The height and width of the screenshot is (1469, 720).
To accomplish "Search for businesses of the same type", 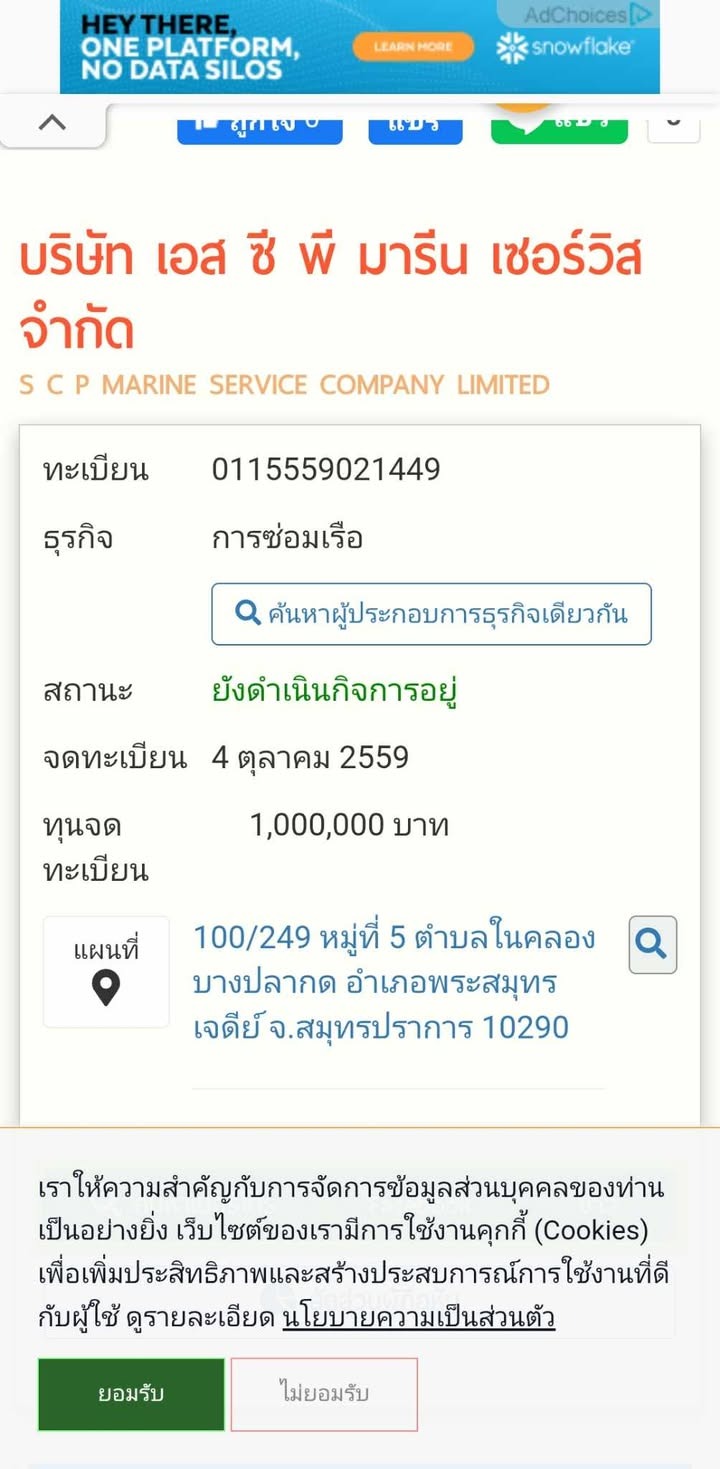I will pos(431,614).
